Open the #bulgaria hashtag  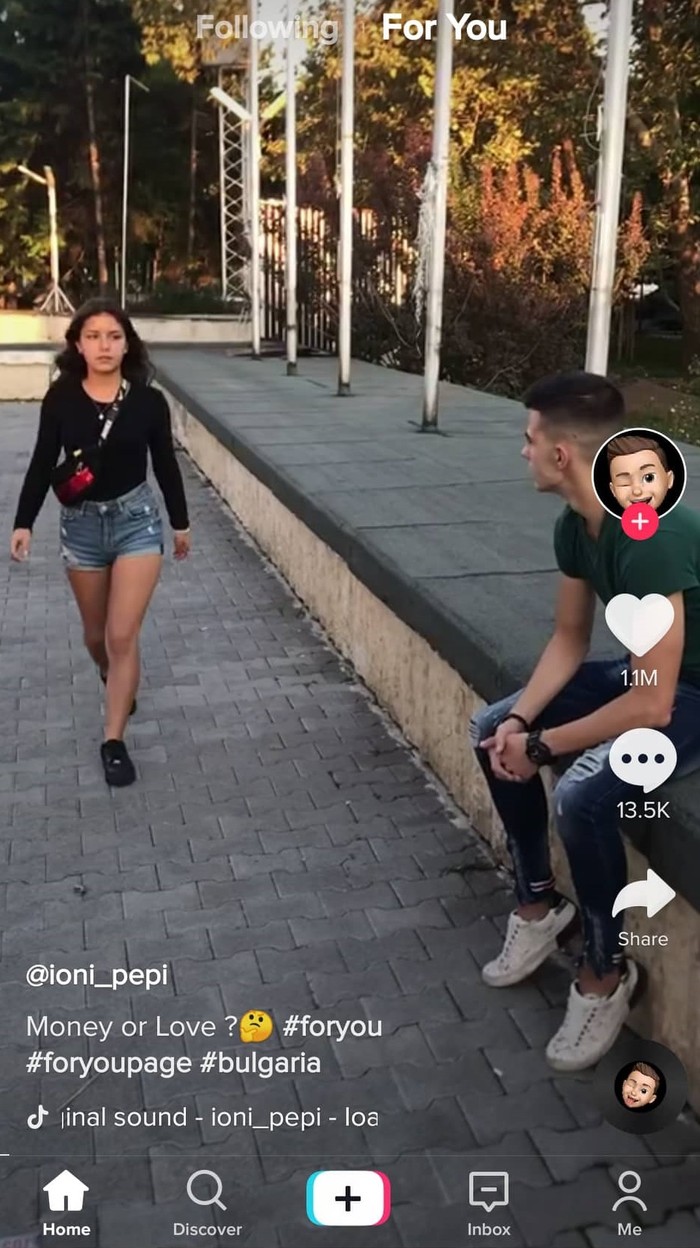(x=260, y=1063)
